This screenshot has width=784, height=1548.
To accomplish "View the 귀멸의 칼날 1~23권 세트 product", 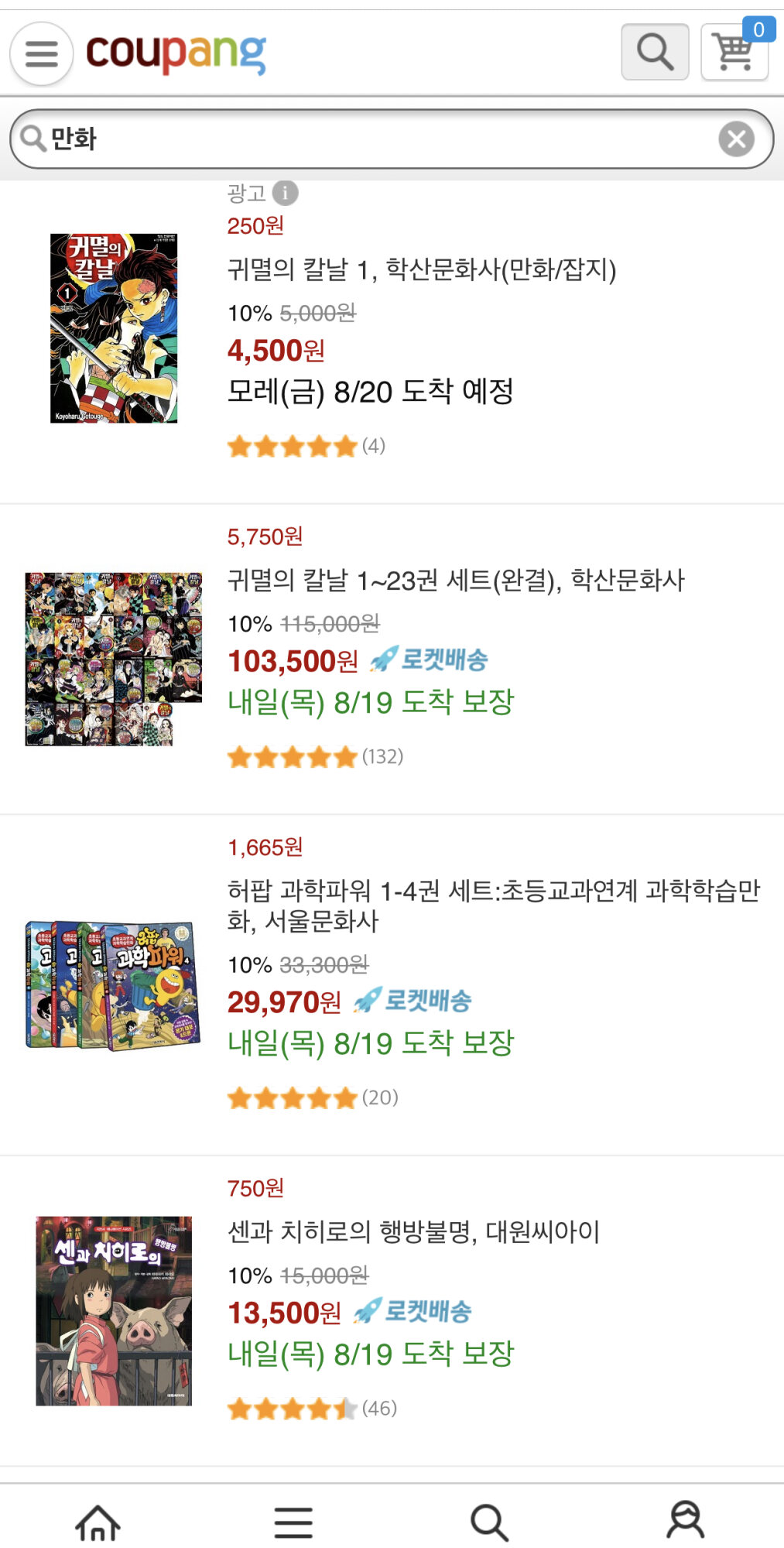I will (455, 580).
